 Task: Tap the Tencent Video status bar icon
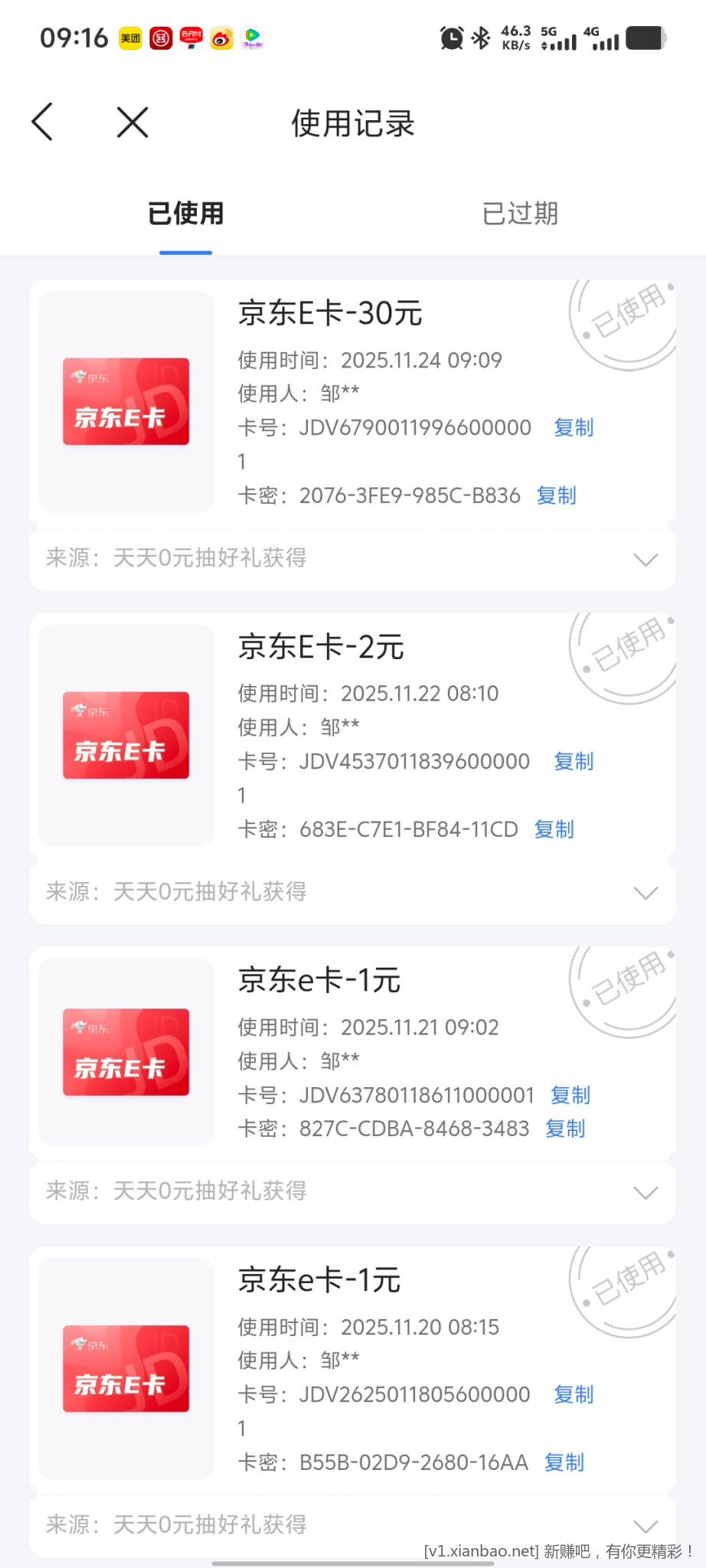point(253,38)
